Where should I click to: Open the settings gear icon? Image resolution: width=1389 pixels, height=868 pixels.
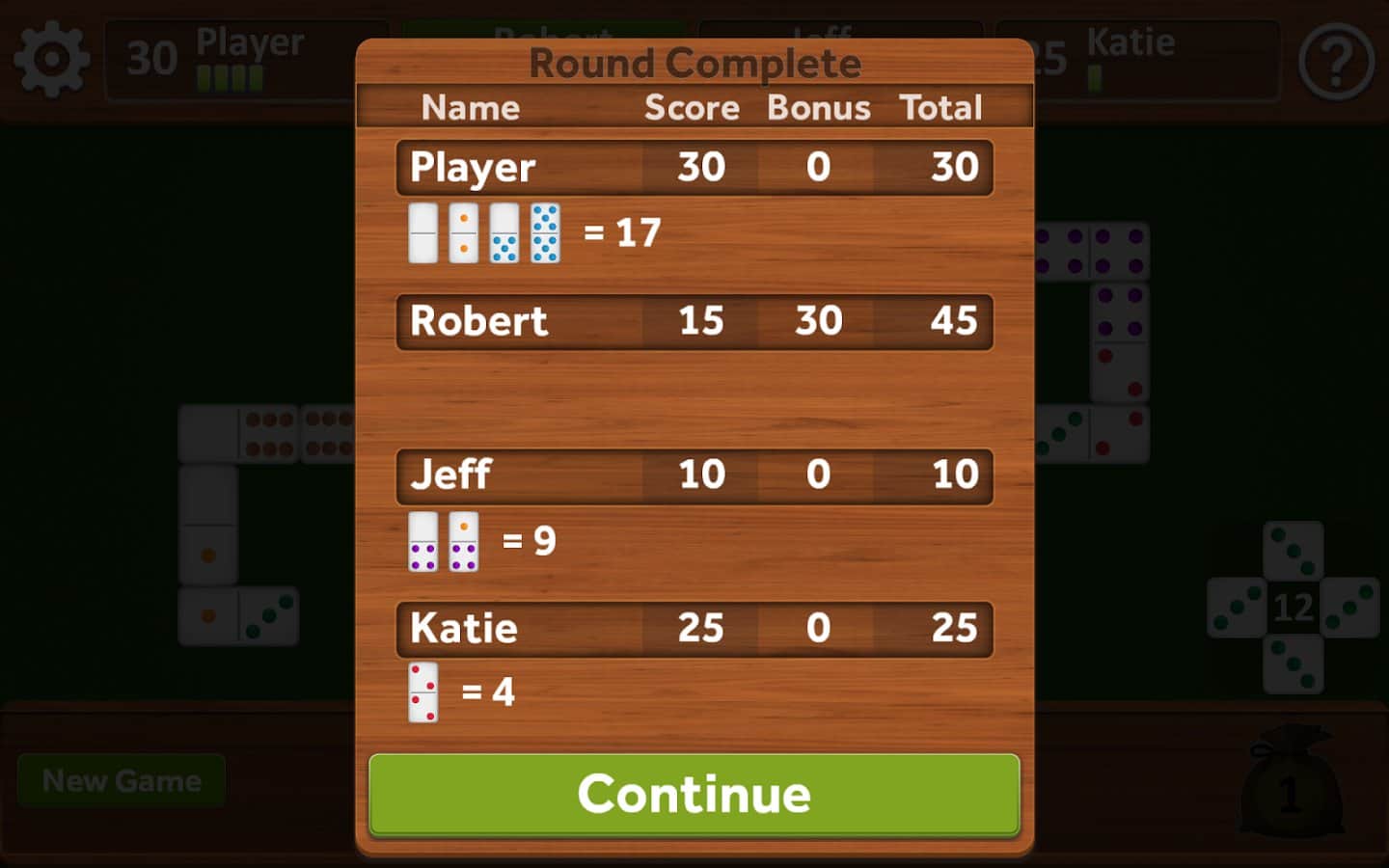pyautogui.click(x=51, y=60)
